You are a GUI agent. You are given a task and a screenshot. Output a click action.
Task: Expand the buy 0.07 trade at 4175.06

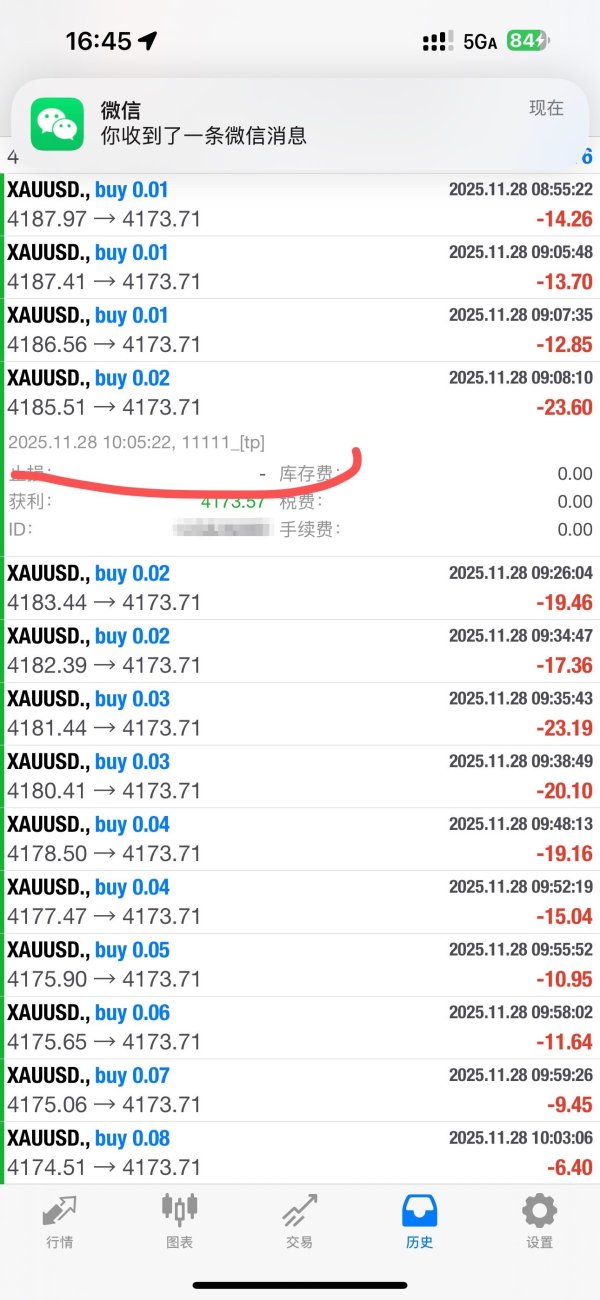(300, 1092)
